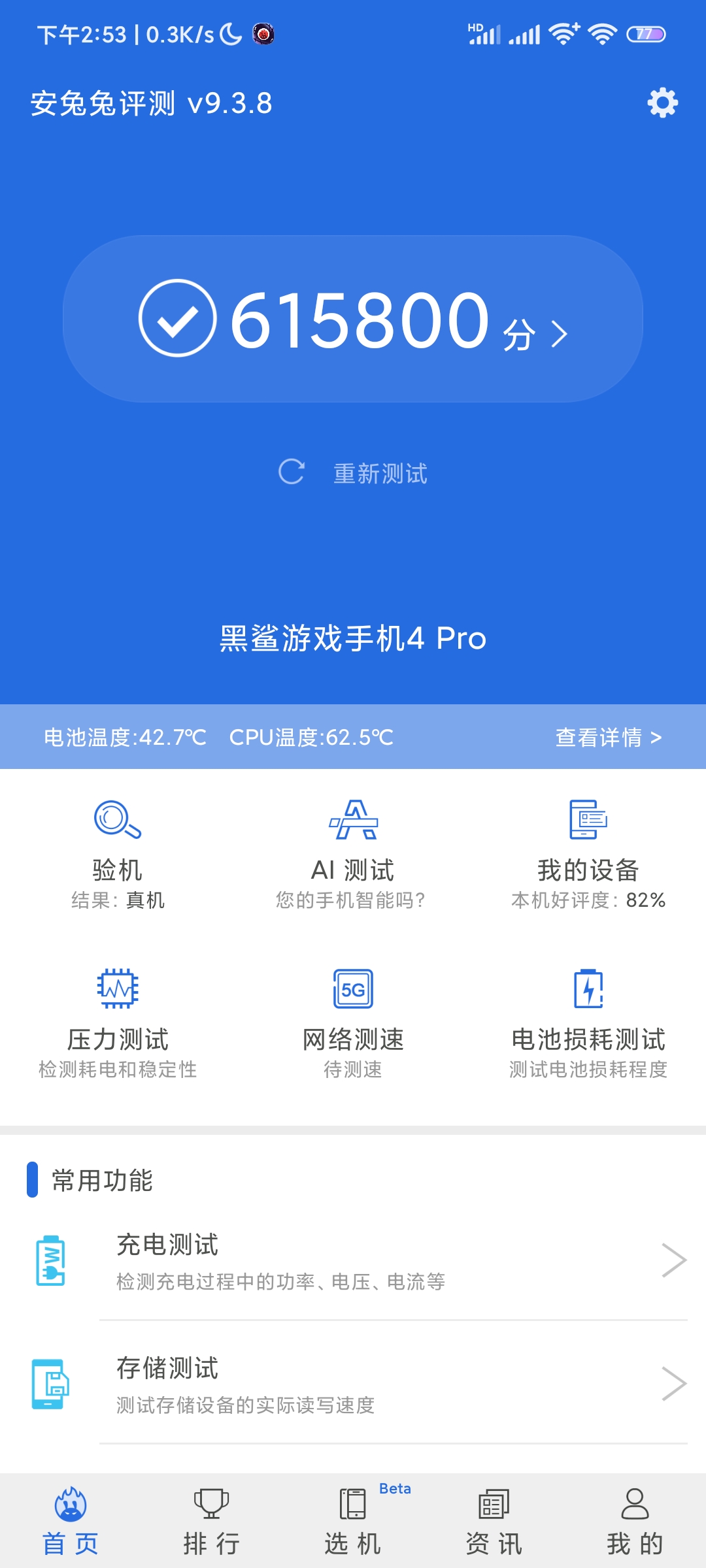View the 615800 score details
The height and width of the screenshot is (1568, 706).
[353, 319]
